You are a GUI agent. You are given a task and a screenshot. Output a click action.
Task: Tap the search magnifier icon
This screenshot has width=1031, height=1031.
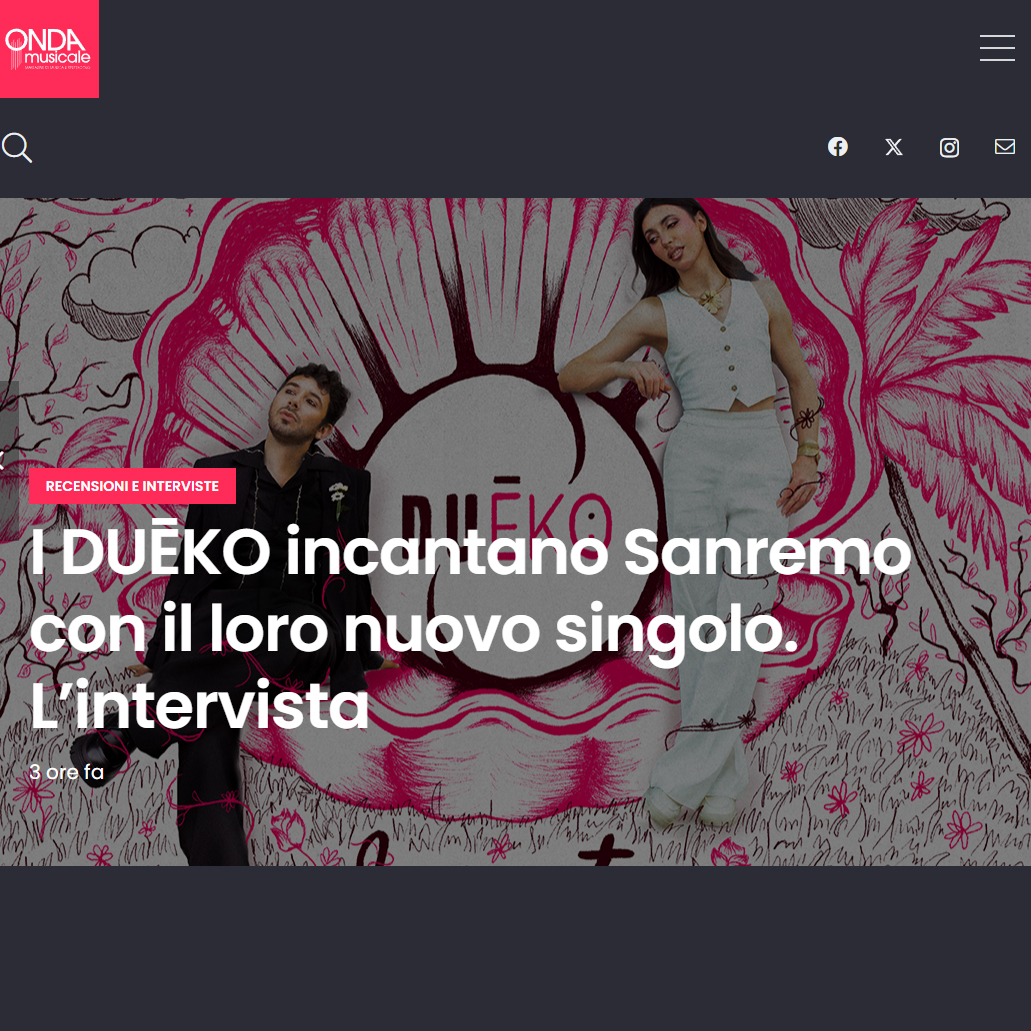point(17,148)
